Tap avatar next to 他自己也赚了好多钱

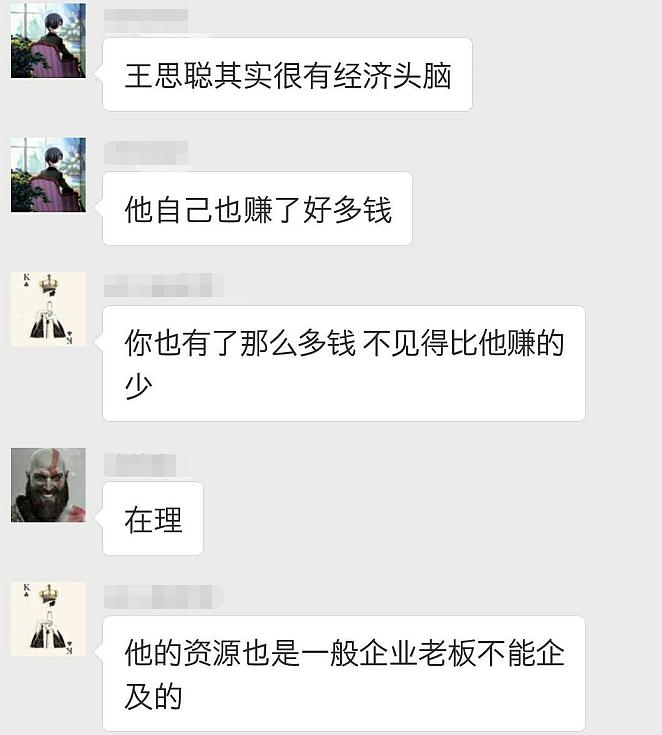tap(48, 175)
